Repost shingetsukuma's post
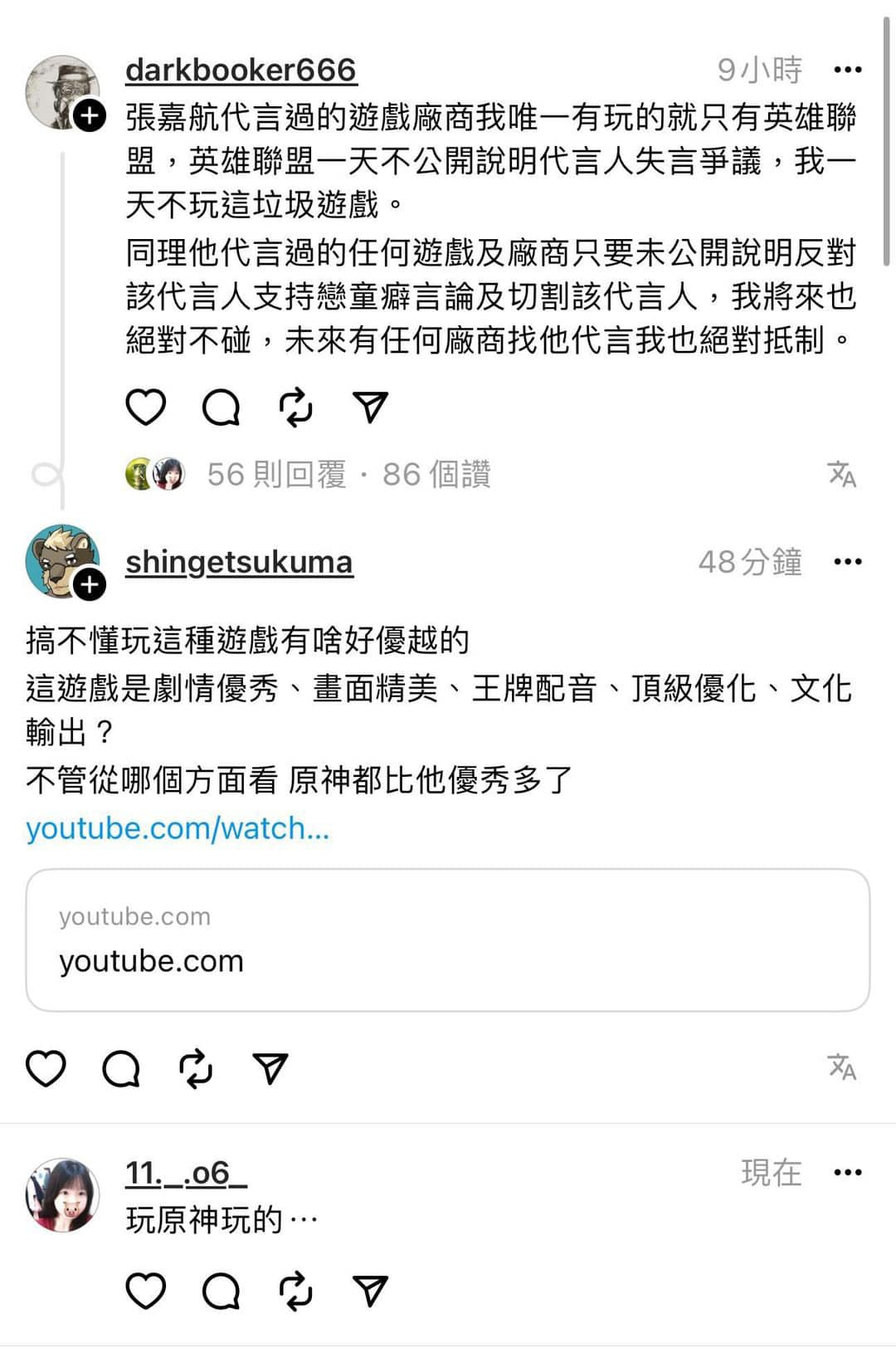 pyautogui.click(x=196, y=1068)
